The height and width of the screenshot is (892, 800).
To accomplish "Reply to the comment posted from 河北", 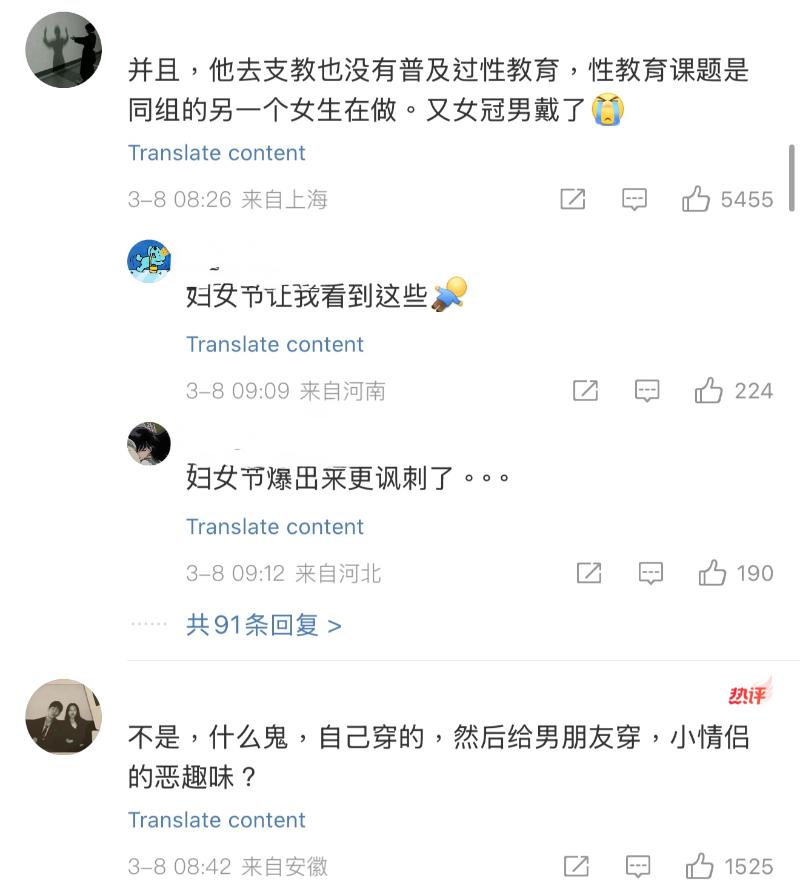I will (x=651, y=573).
